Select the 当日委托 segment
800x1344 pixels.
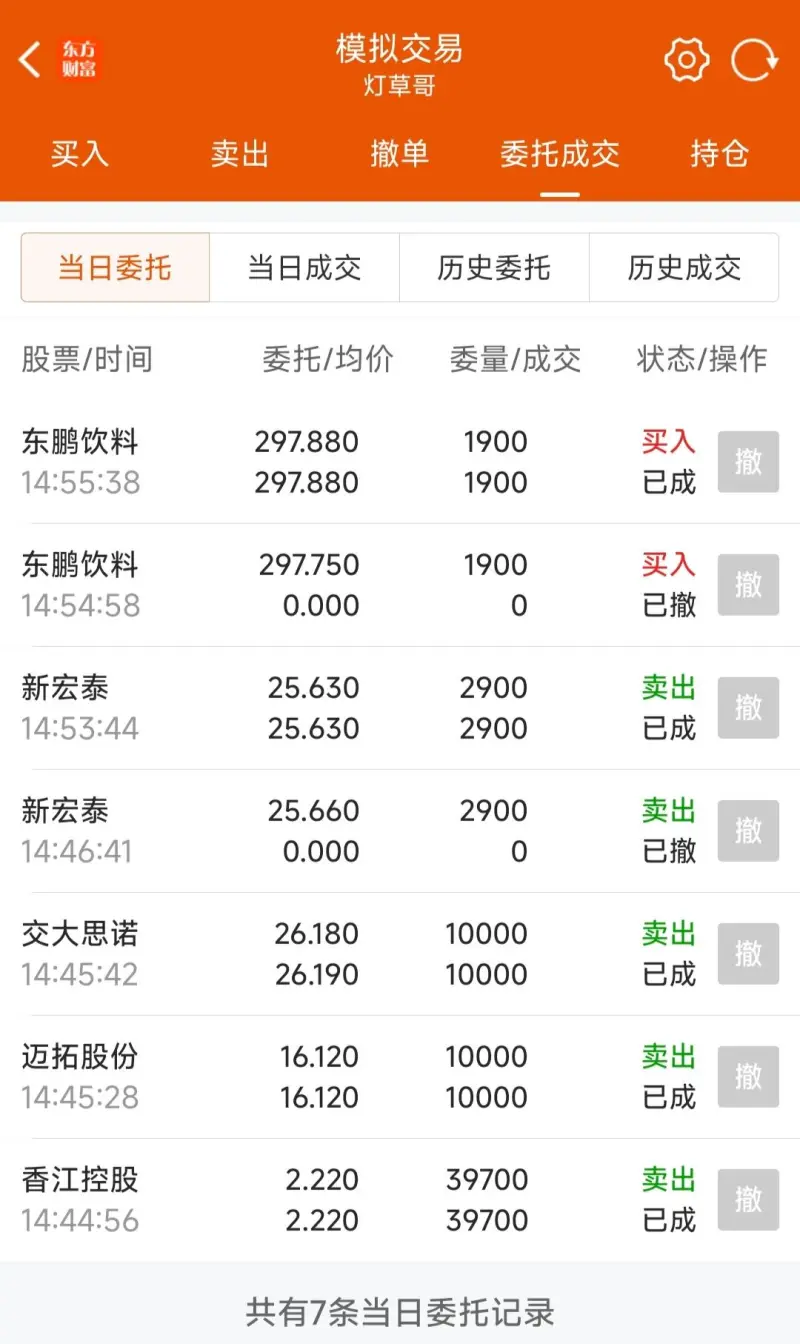pyautogui.click(x=115, y=268)
